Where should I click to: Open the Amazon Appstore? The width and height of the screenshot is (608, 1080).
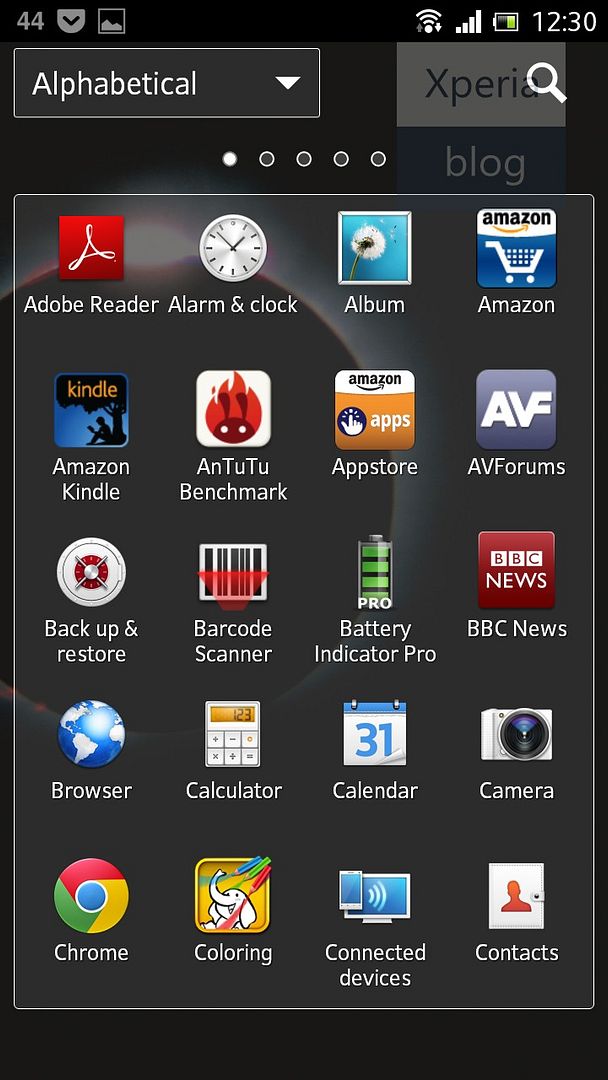pyautogui.click(x=375, y=410)
